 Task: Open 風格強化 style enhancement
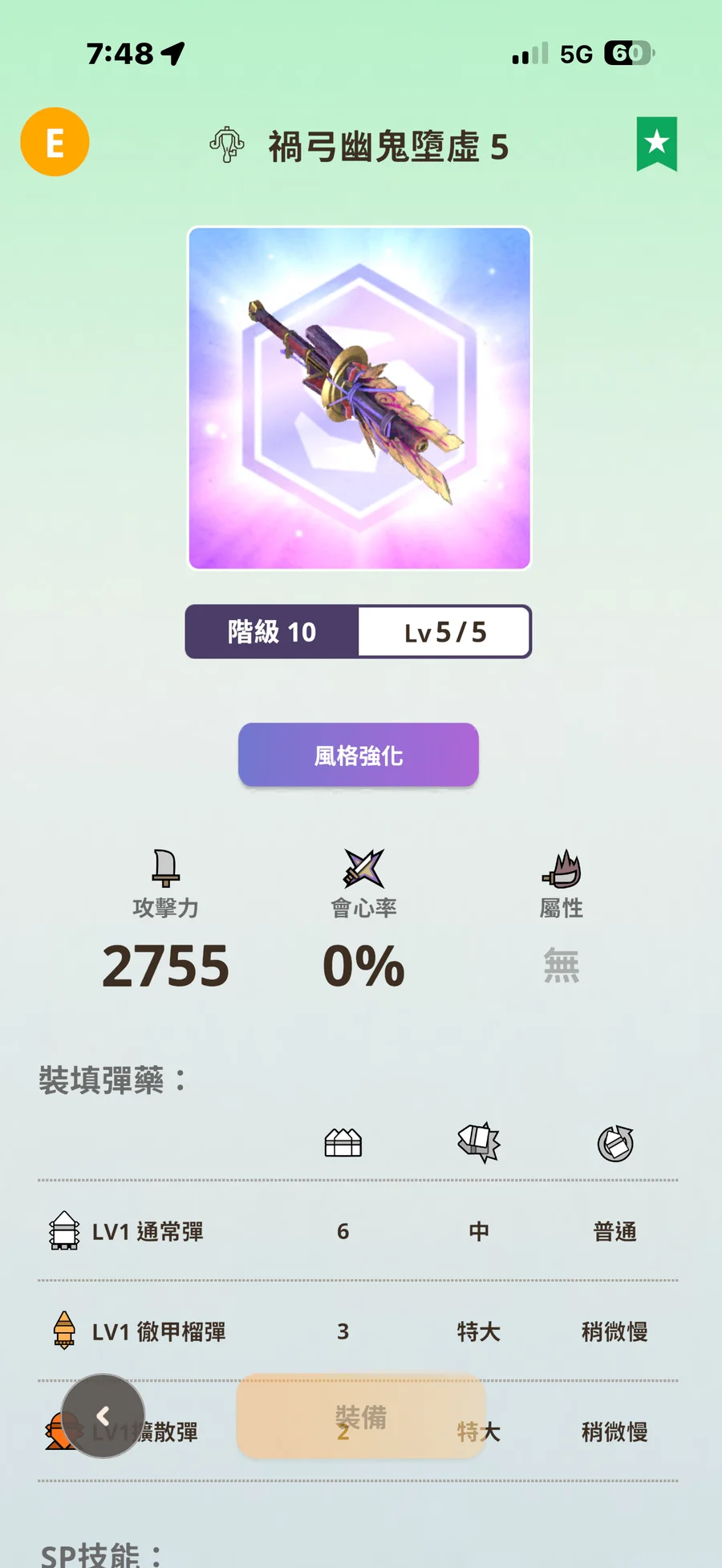[359, 755]
